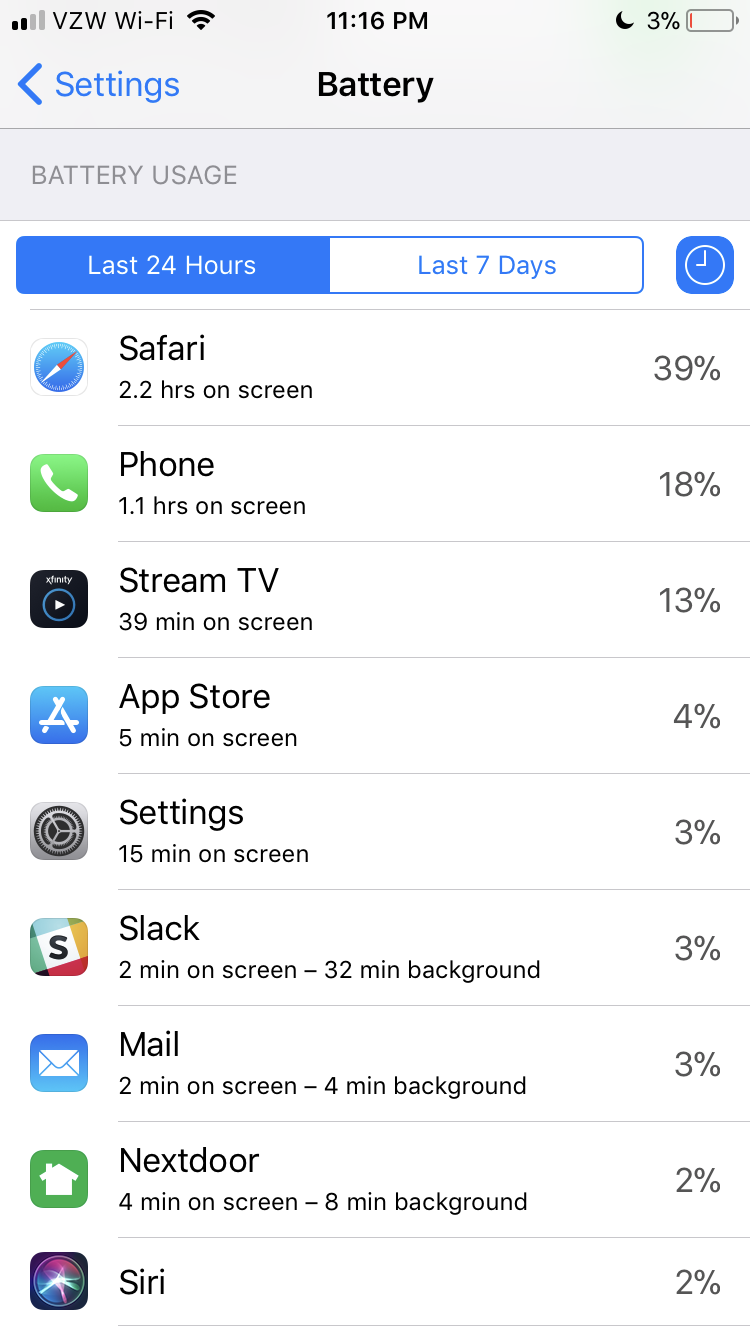
Task: Select the Safari battery usage row
Action: click(x=375, y=368)
